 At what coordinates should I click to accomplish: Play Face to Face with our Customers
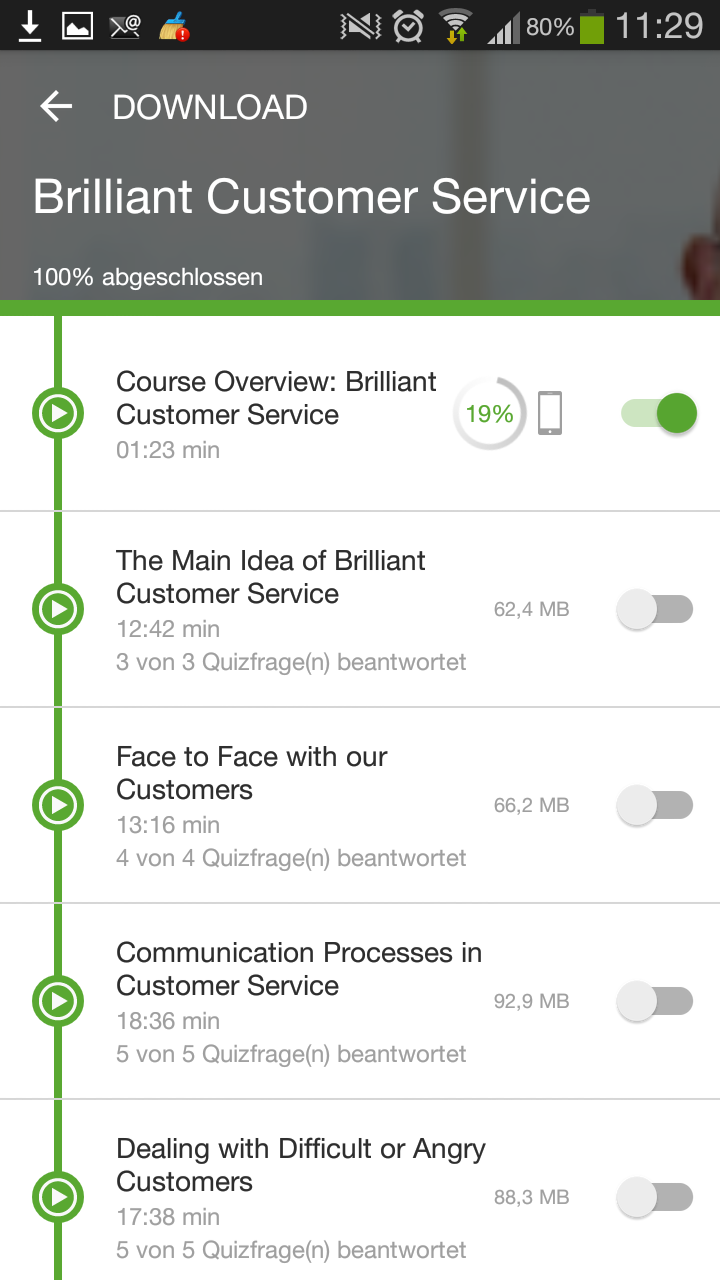[x=58, y=804]
